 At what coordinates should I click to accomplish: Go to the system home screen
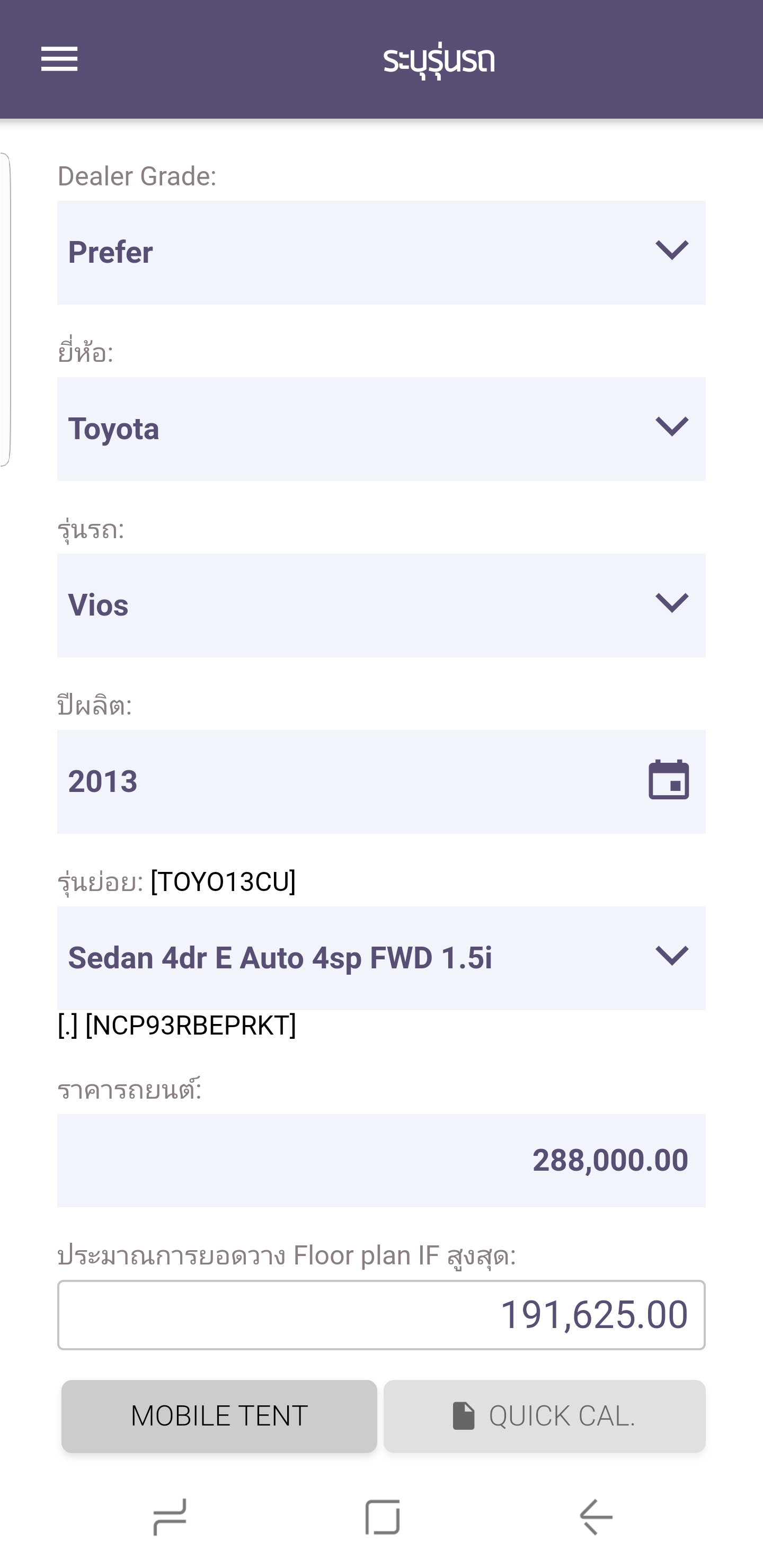click(x=383, y=1517)
